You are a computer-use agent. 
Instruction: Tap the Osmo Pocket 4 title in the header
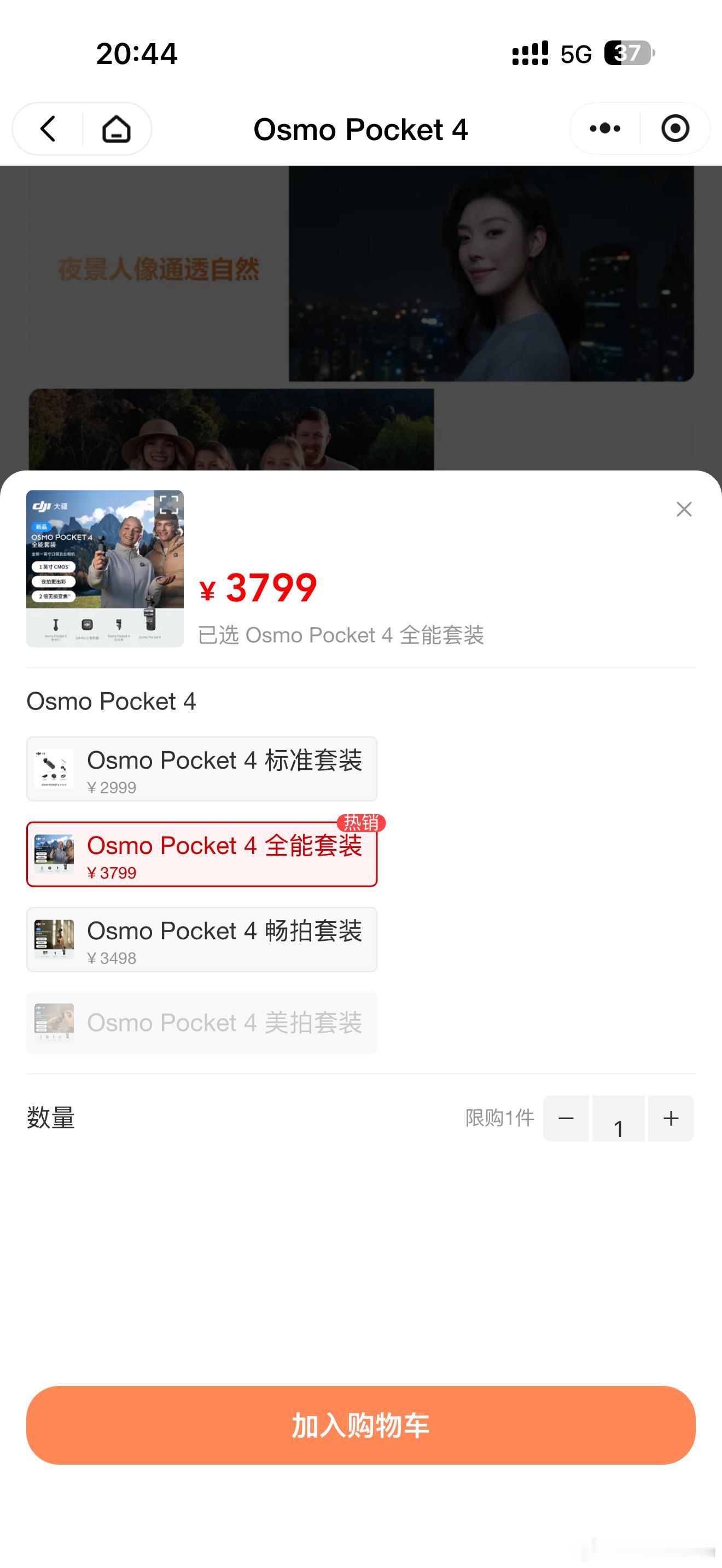tap(361, 128)
